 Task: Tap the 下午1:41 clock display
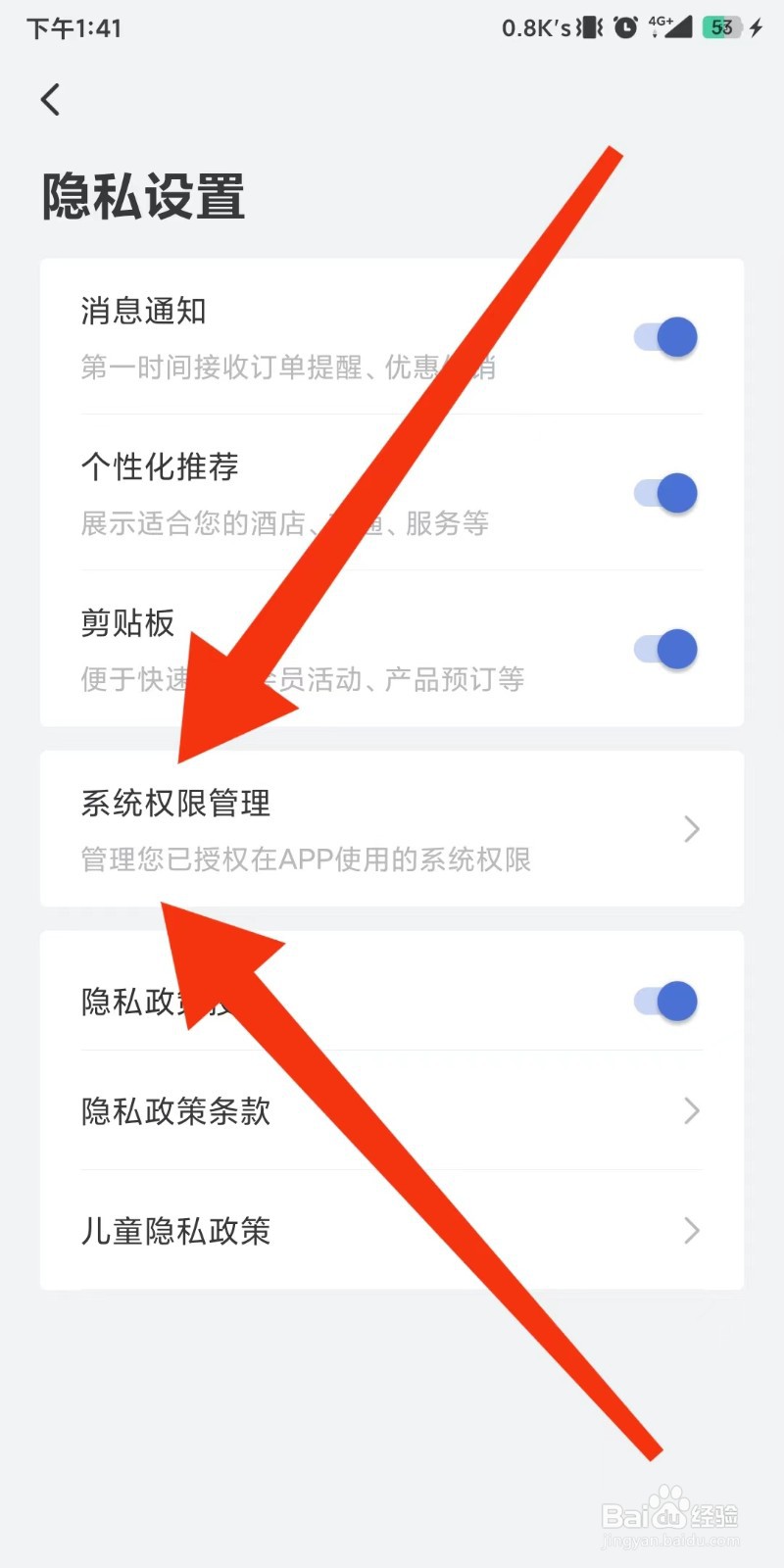click(74, 28)
